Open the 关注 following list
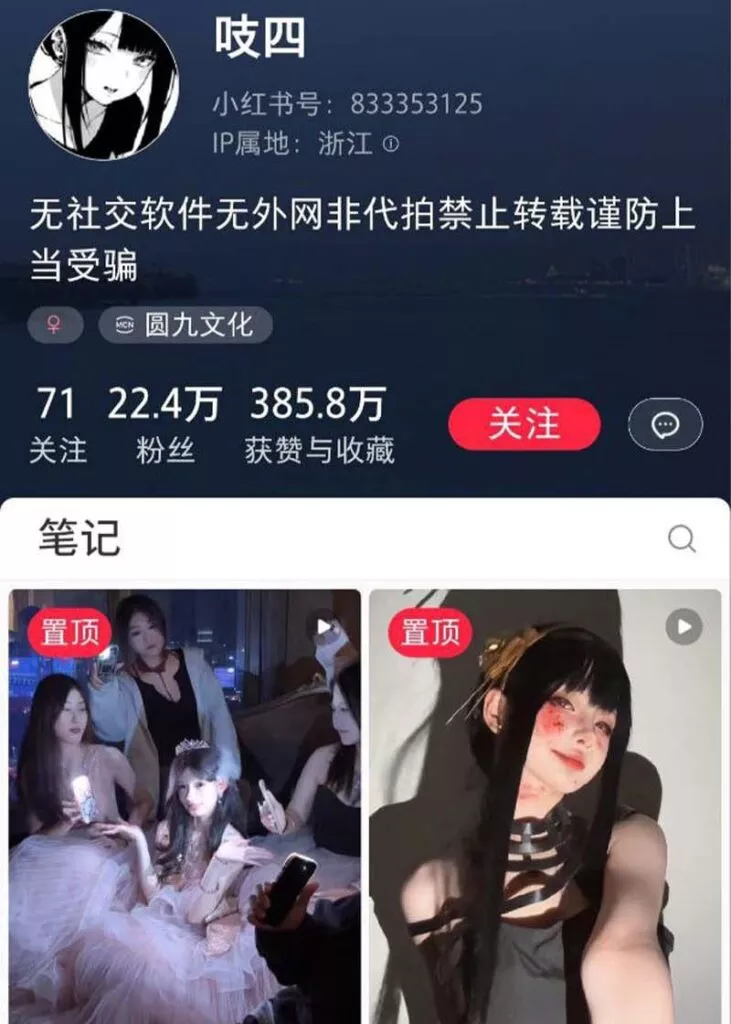Screen dimensions: 731x1024 tap(57, 427)
